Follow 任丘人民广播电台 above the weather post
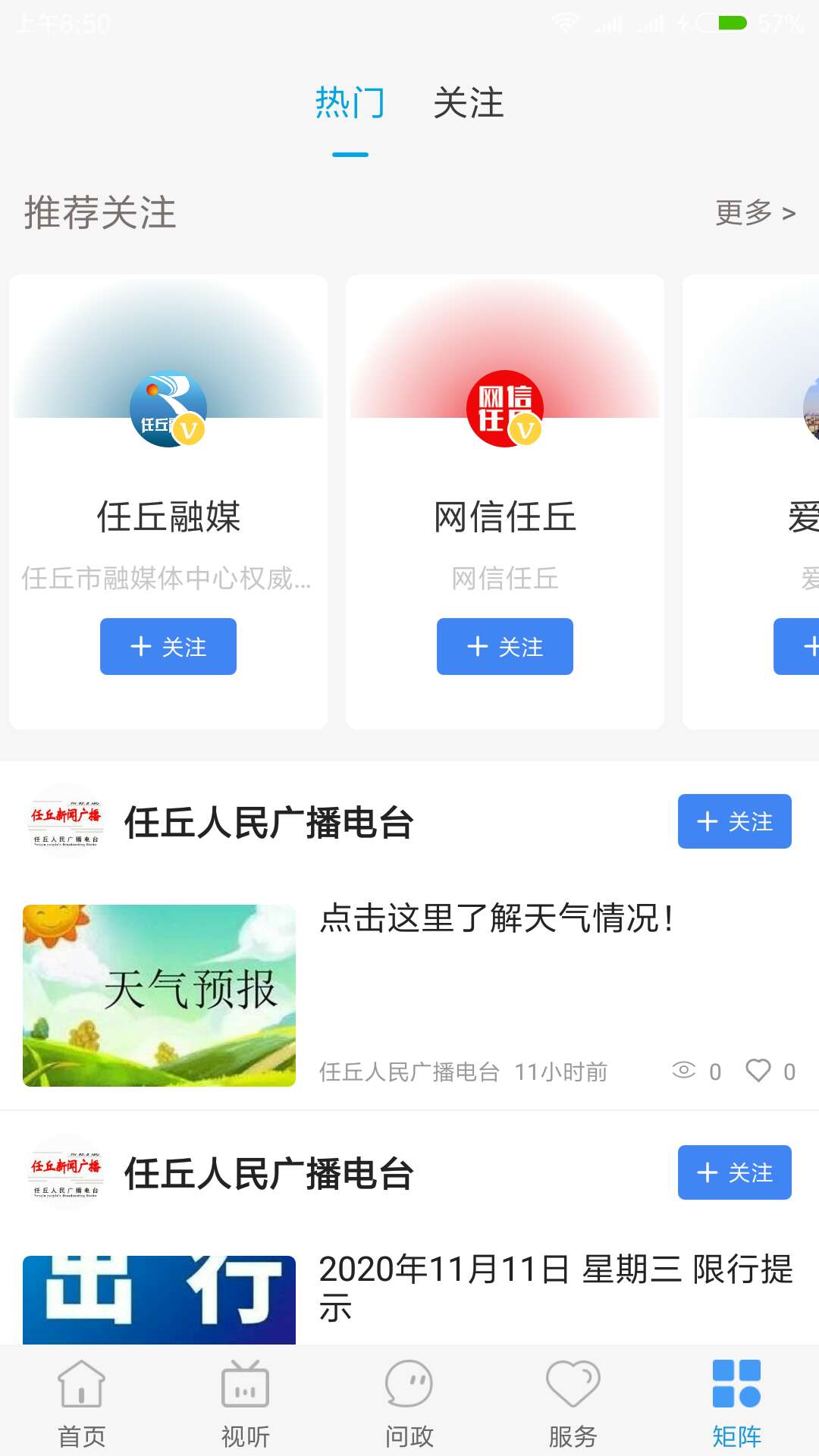Viewport: 819px width, 1456px height. pyautogui.click(x=734, y=821)
